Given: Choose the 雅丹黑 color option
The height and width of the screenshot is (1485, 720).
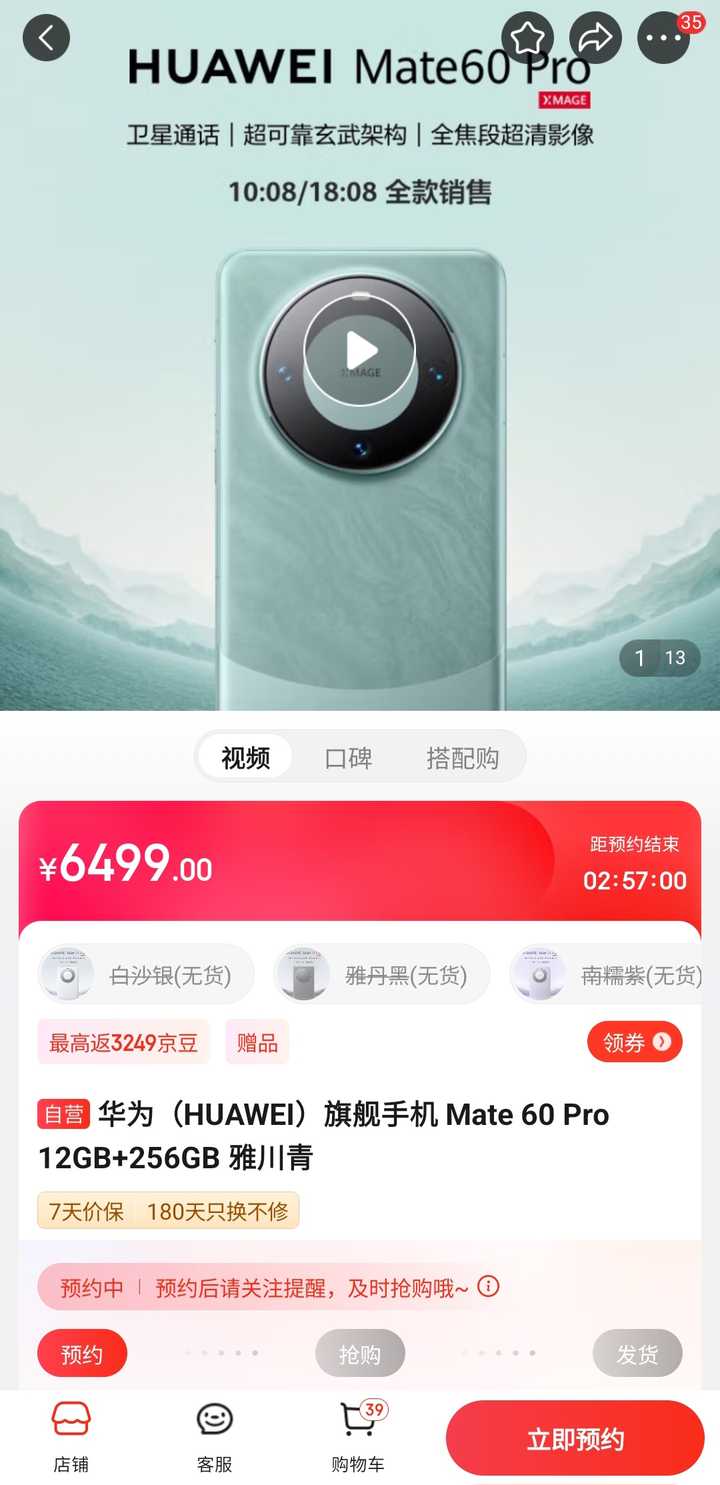Looking at the screenshot, I should 382,975.
